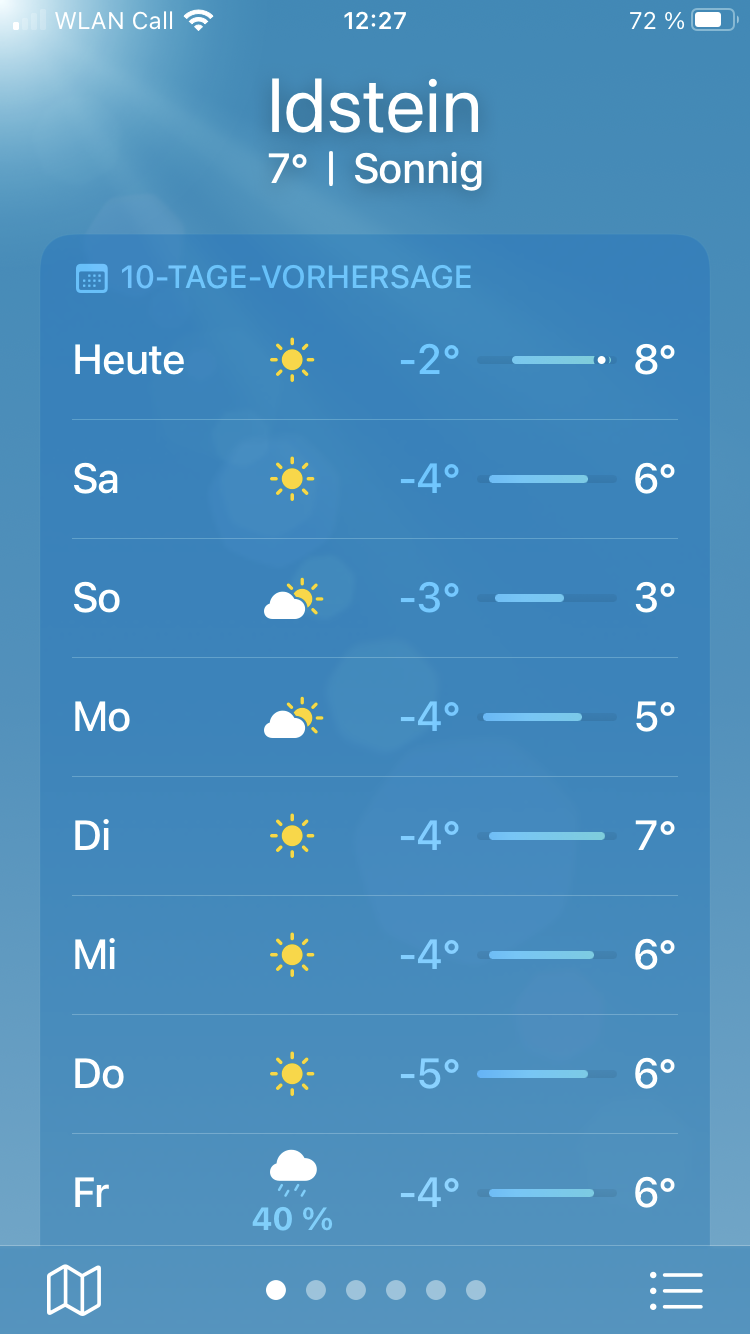Open Mo forecast row
The image size is (750, 1334).
[374, 717]
